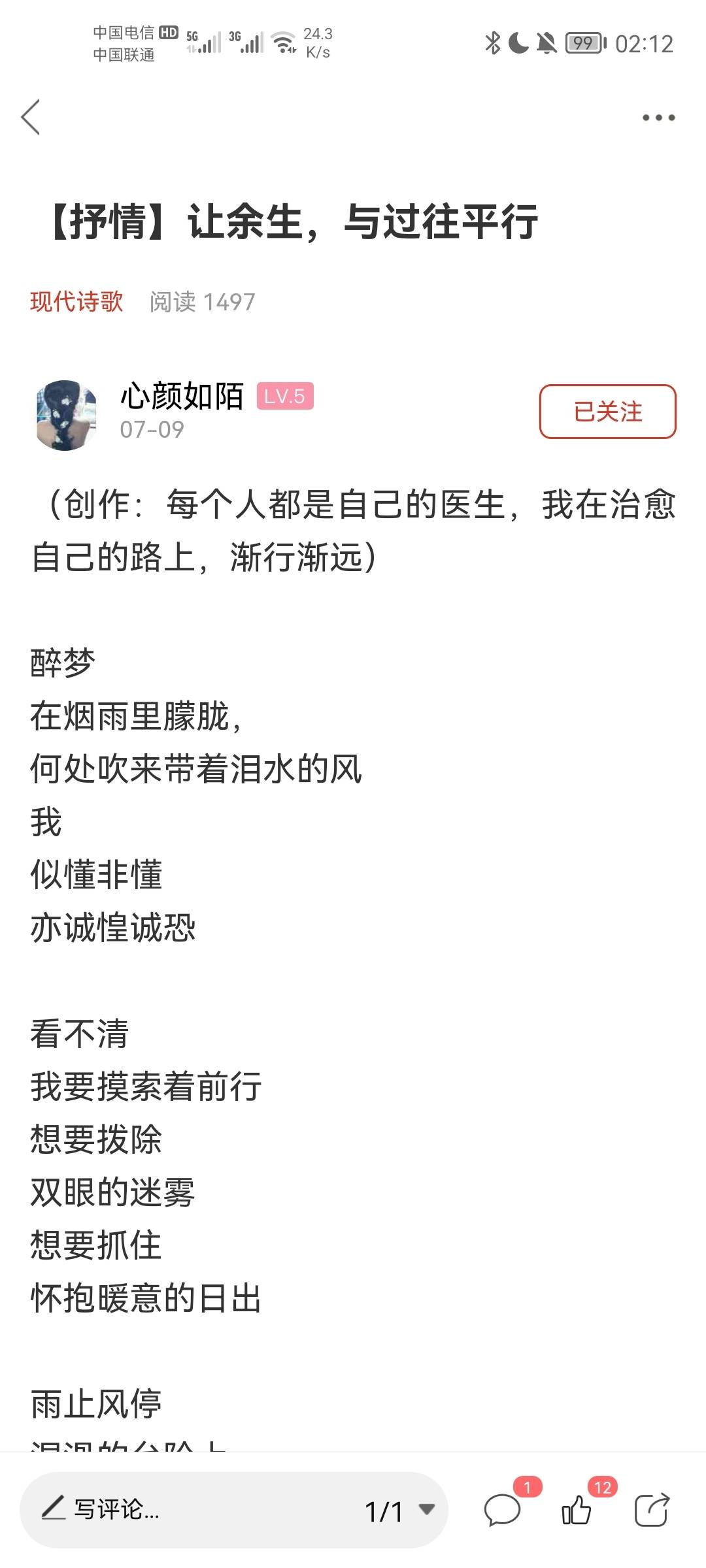Viewport: 706px width, 1568px height.
Task: Go back using the top-left arrow
Action: pyautogui.click(x=31, y=118)
